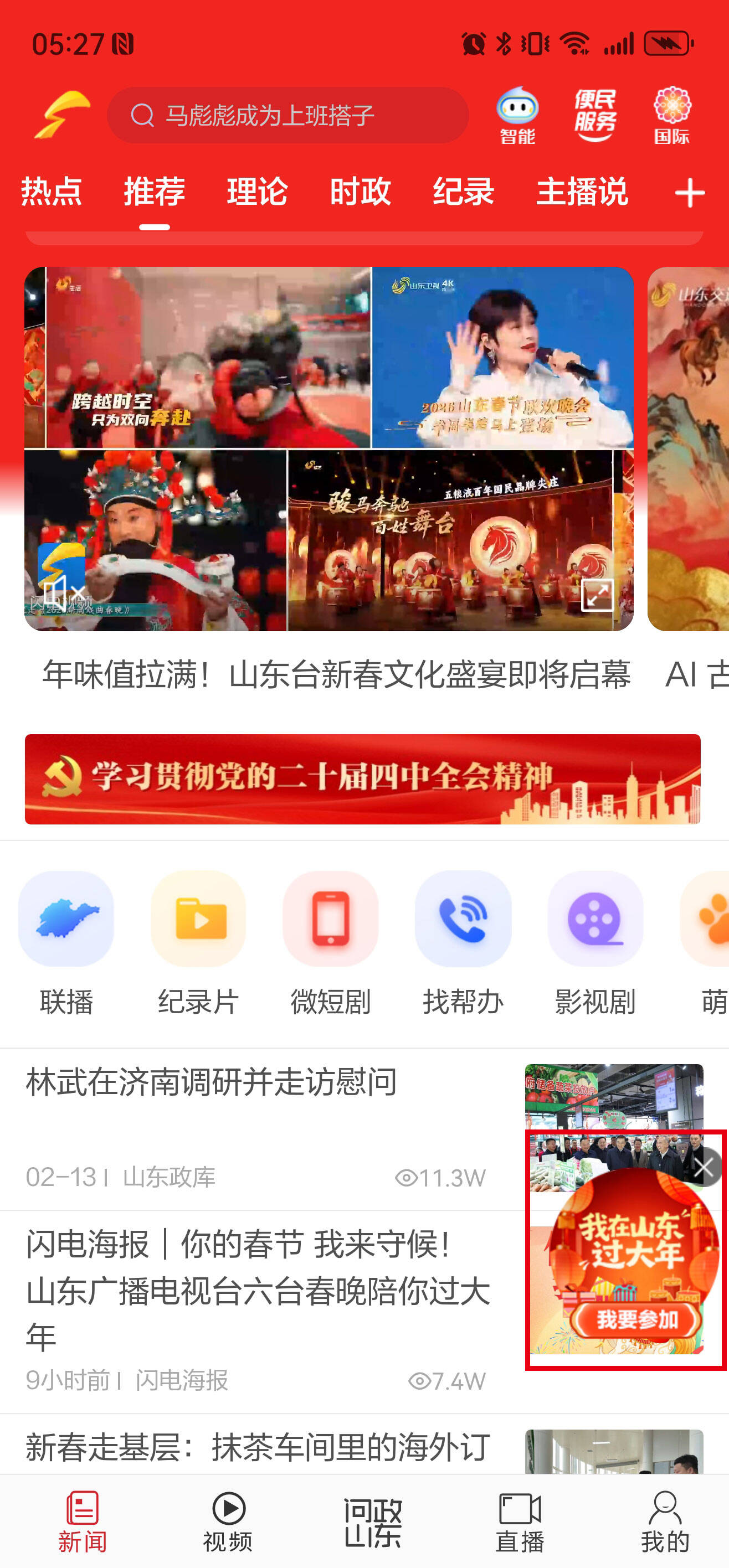Viewport: 729px width, 1568px height.
Task: Open the 智能 assistant icon
Action: (x=517, y=115)
